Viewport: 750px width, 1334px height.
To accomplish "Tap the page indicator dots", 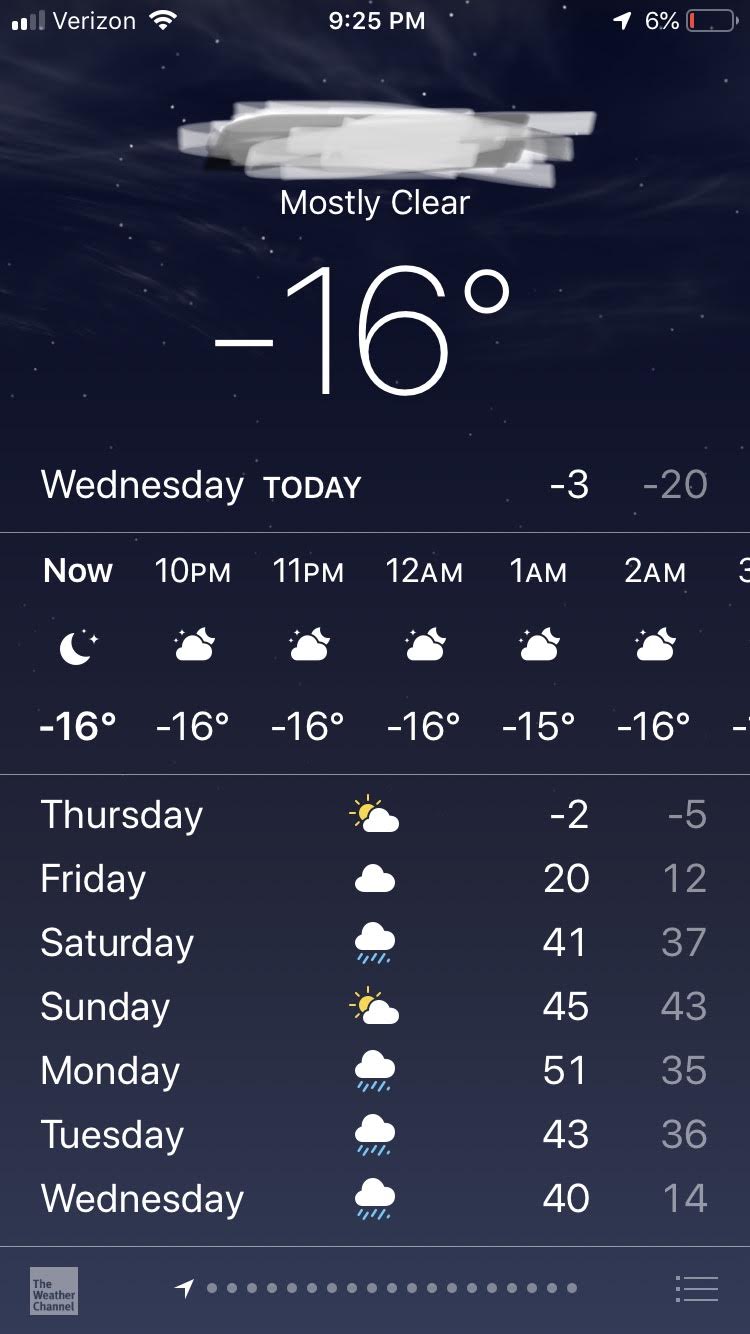I will coord(376,1289).
